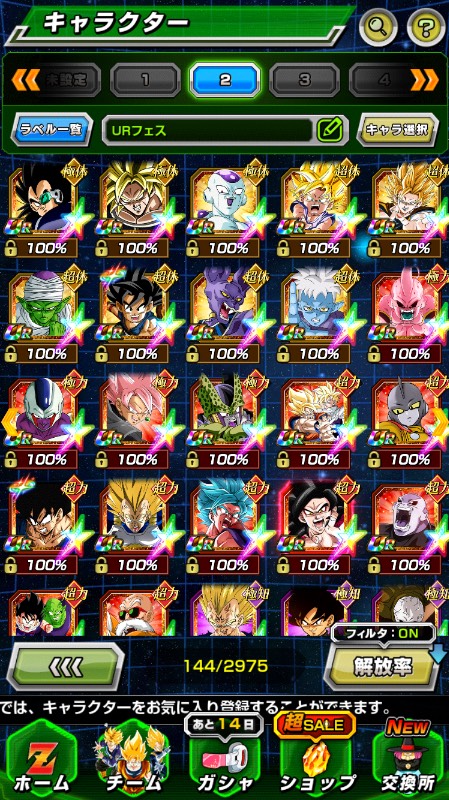Open the ガシャ tab
The height and width of the screenshot is (800, 449).
(225, 760)
